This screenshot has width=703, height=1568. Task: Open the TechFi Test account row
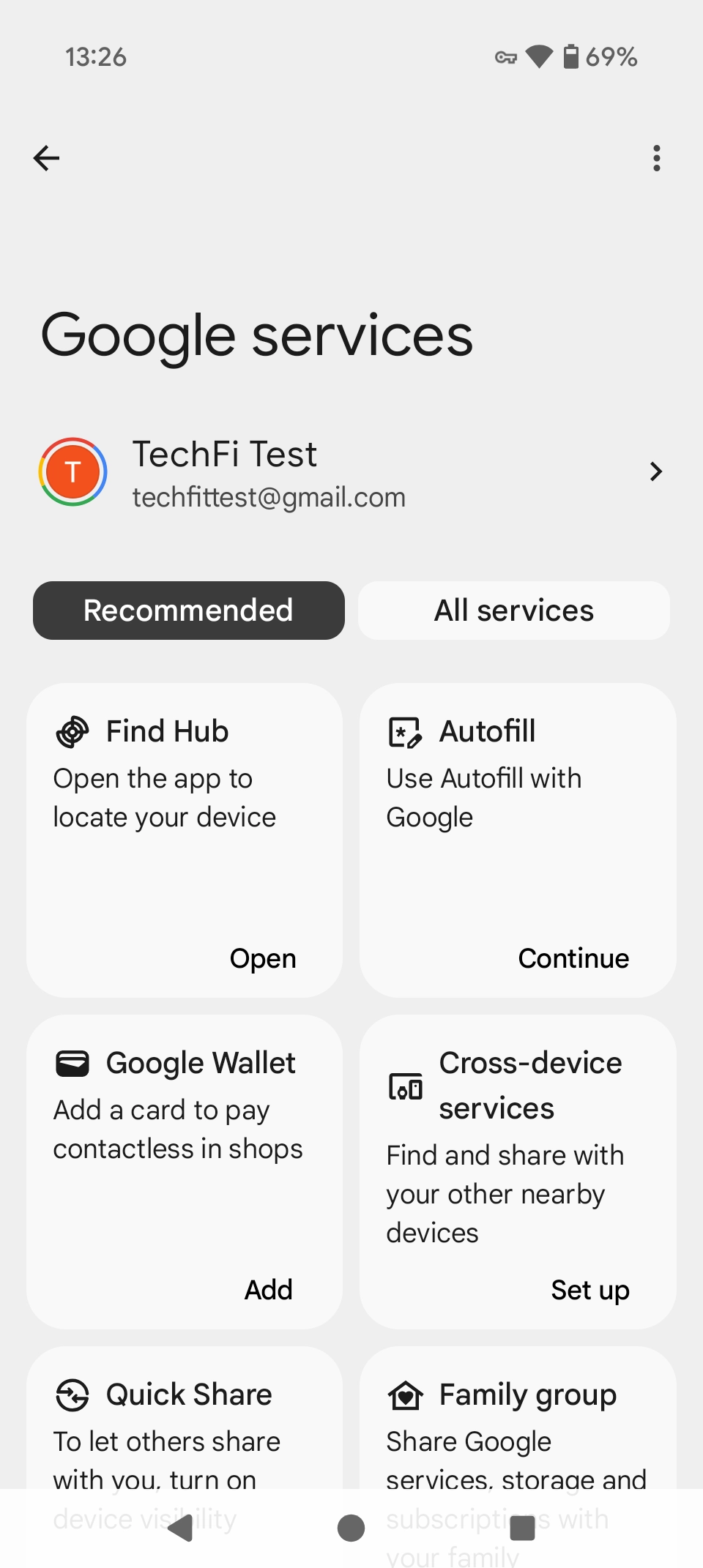(351, 472)
